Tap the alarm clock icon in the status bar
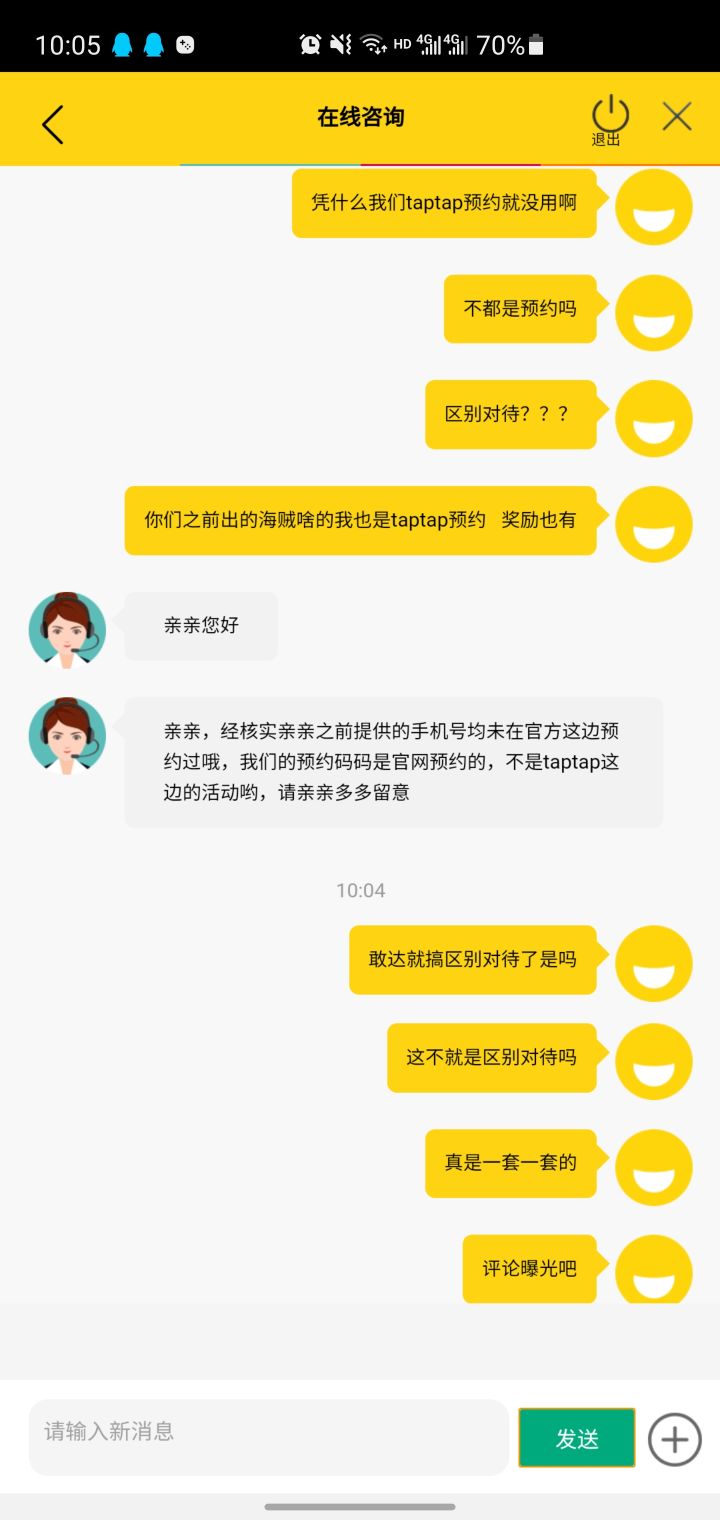The width and height of the screenshot is (720, 1520). tap(310, 44)
